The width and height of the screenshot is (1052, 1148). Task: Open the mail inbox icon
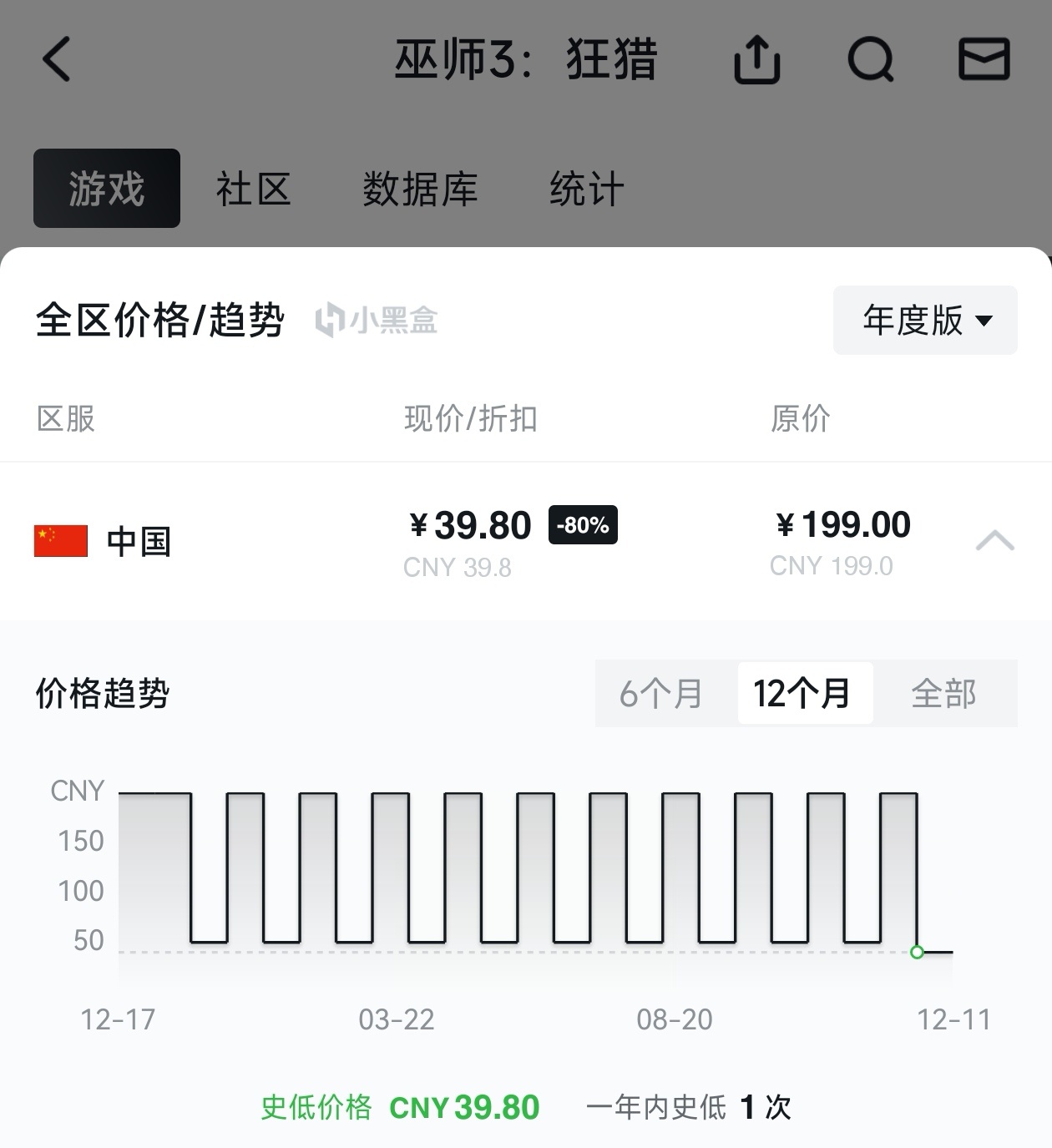coord(984,59)
